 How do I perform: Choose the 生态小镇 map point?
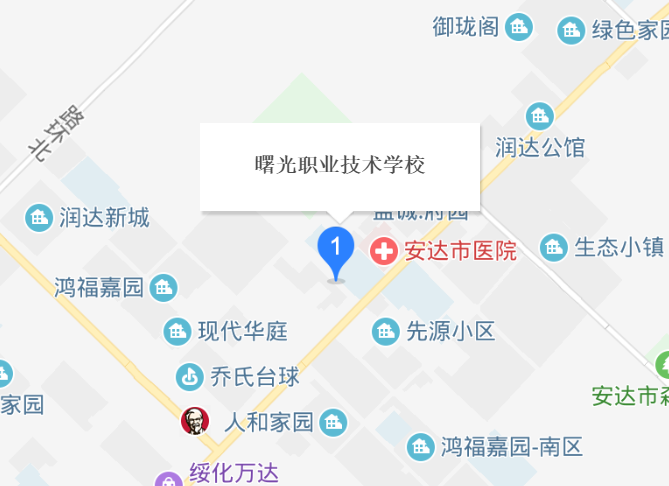tap(553, 247)
